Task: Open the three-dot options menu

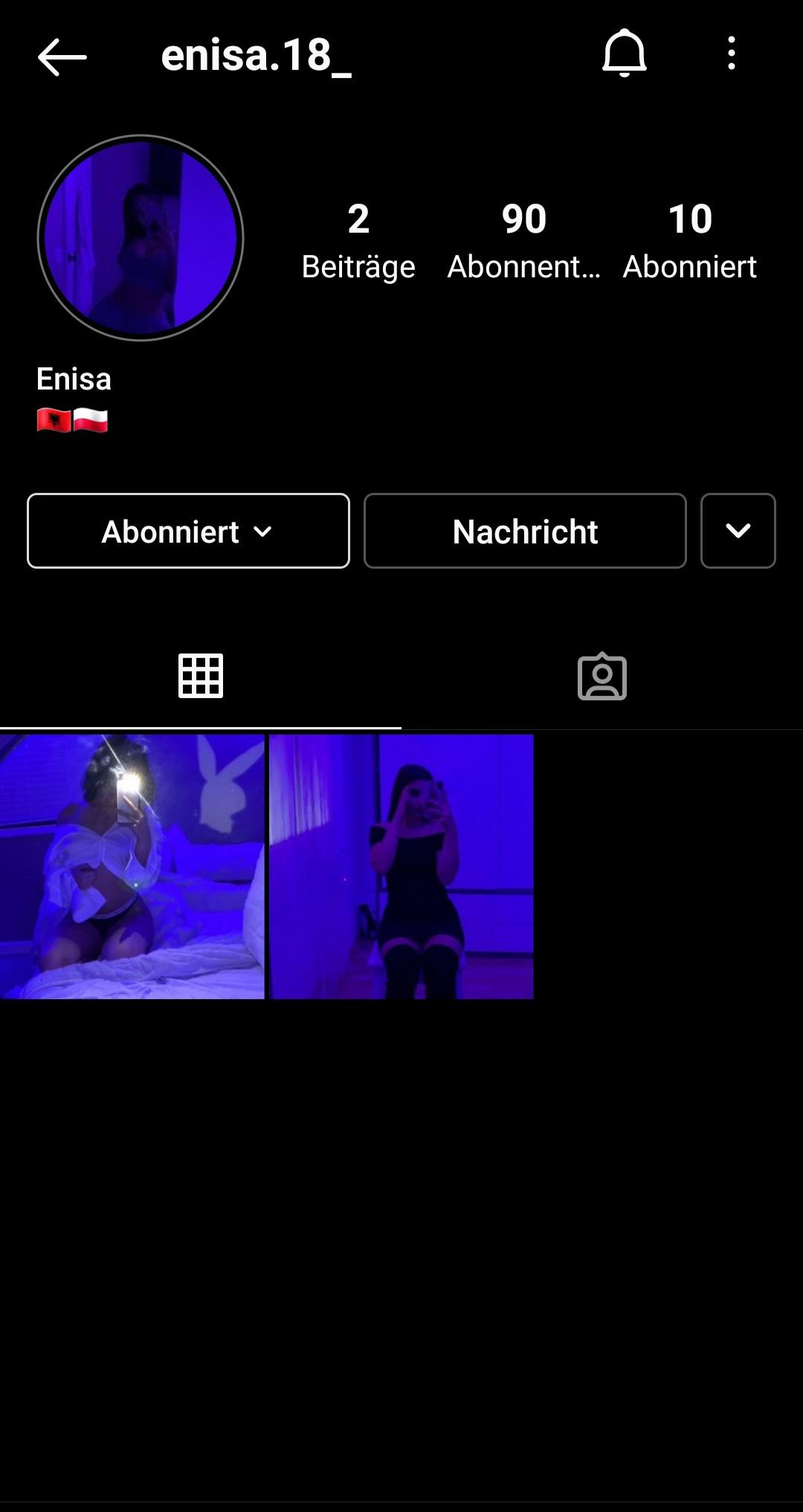Action: [x=732, y=54]
